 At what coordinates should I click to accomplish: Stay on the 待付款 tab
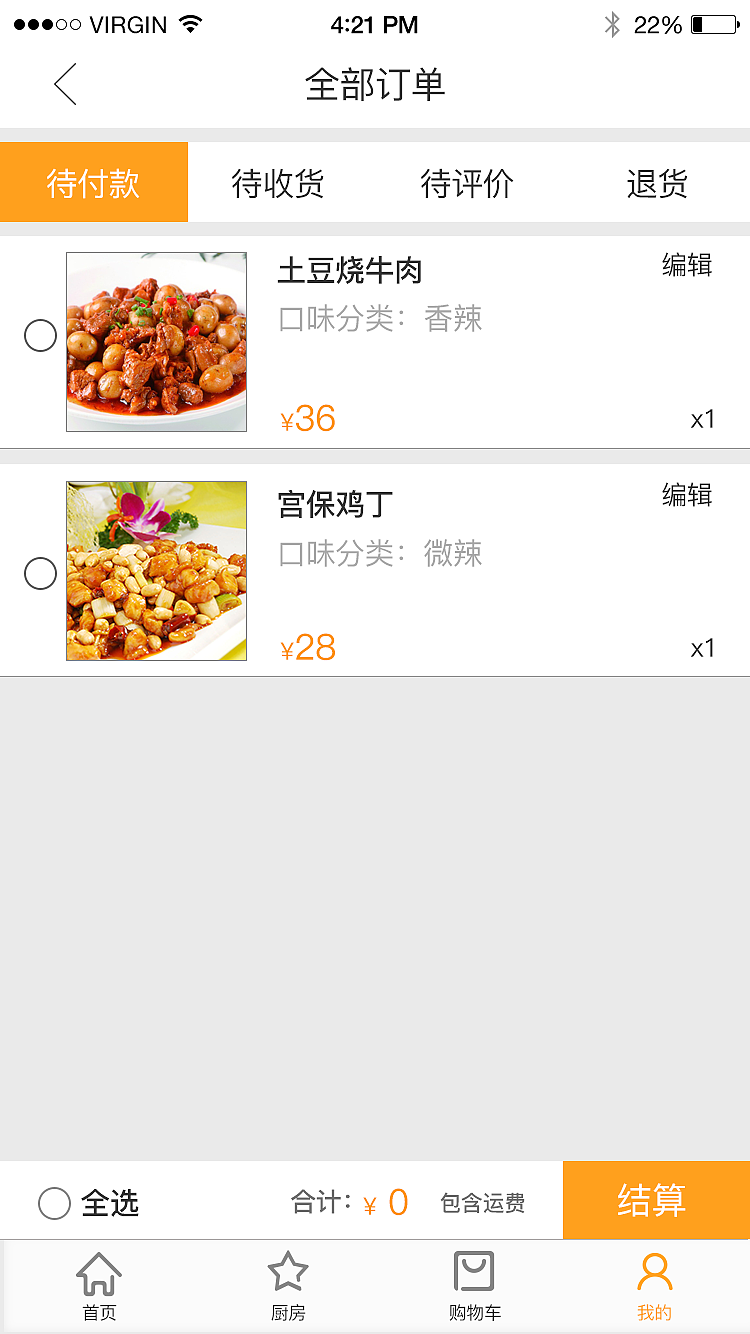click(x=93, y=183)
